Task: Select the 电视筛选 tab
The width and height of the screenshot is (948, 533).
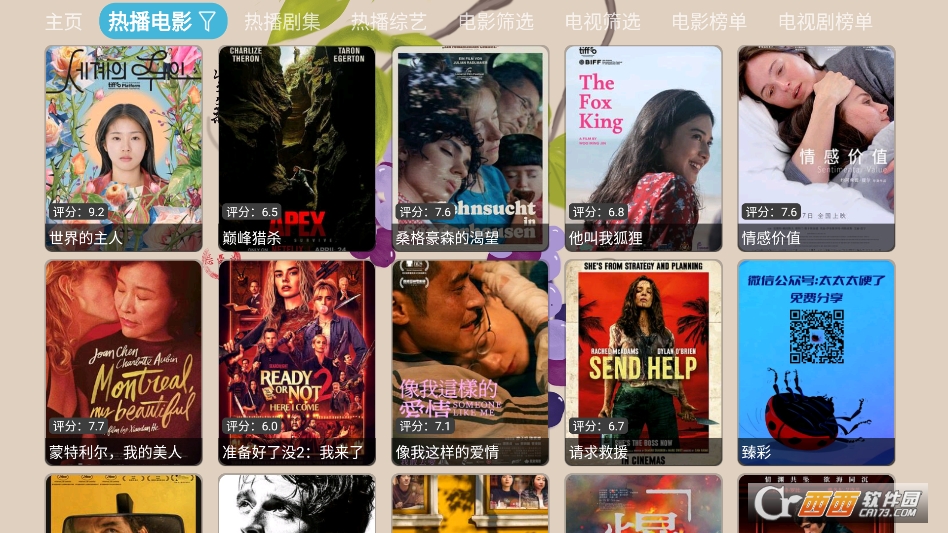Action: [x=602, y=21]
